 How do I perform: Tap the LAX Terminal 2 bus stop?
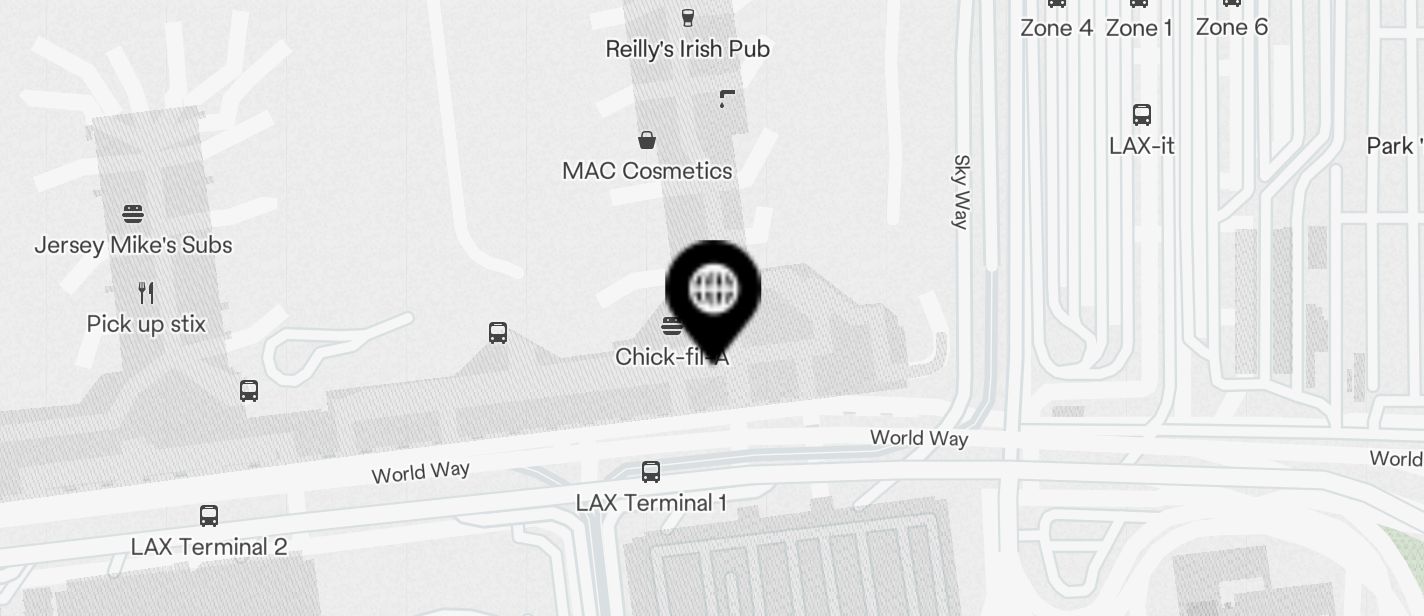208,516
